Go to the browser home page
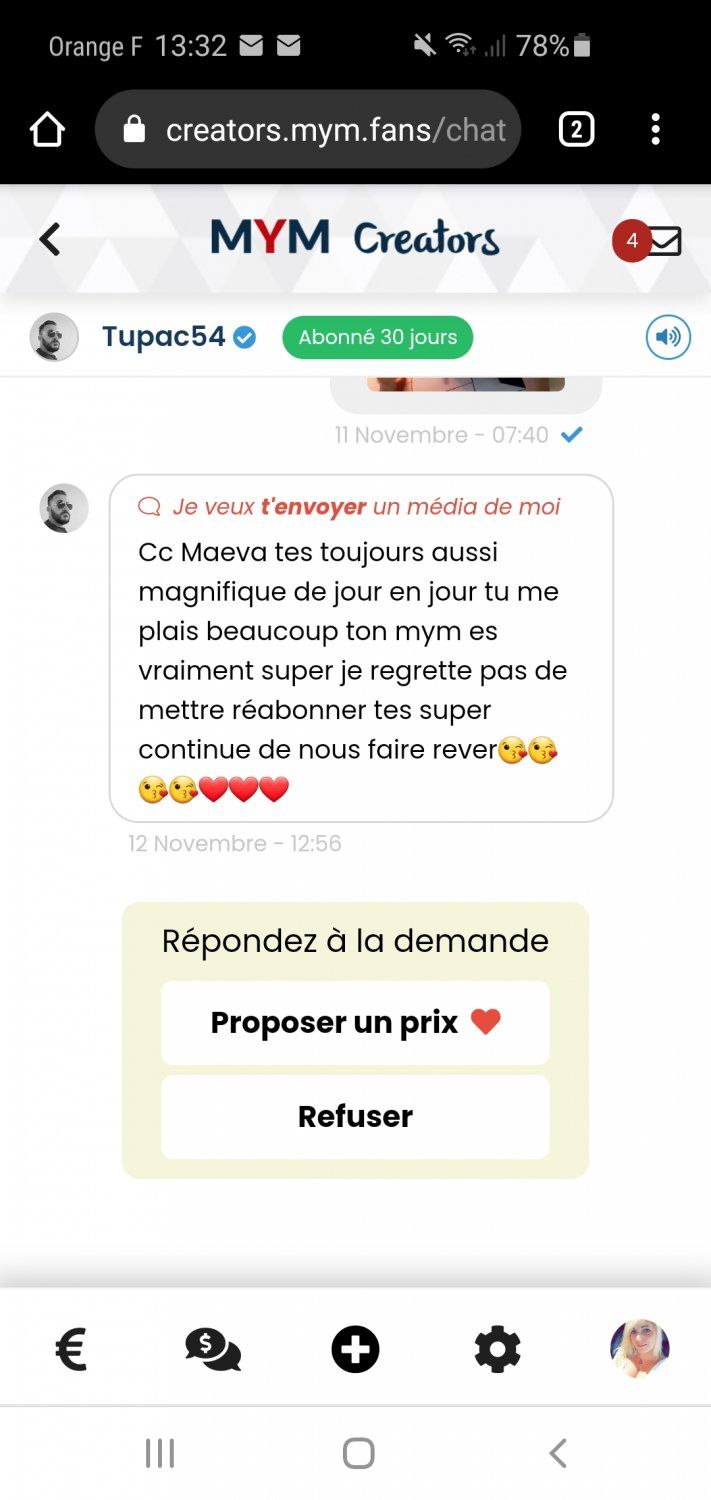This screenshot has height=1500, width=711. (x=47, y=130)
